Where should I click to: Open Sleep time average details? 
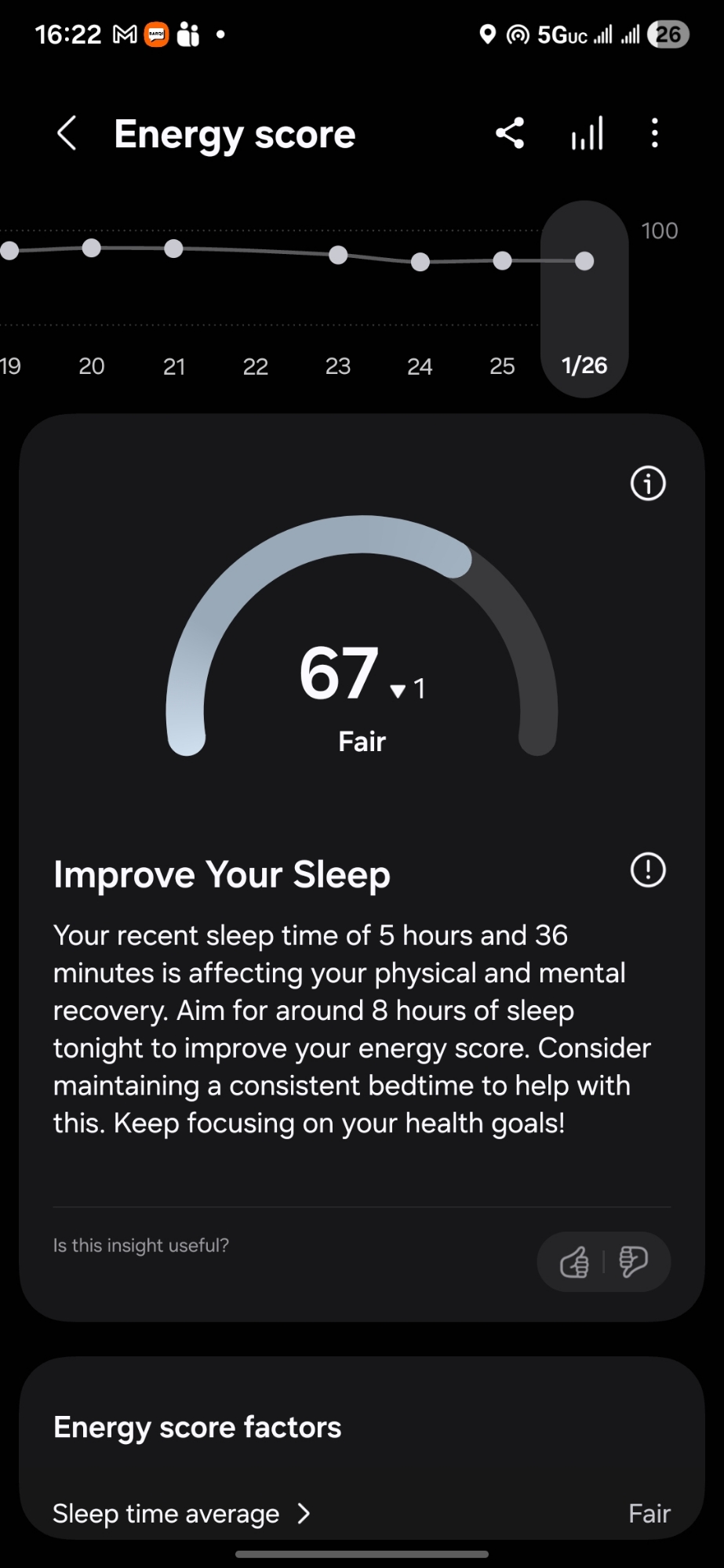pyautogui.click(x=182, y=1513)
